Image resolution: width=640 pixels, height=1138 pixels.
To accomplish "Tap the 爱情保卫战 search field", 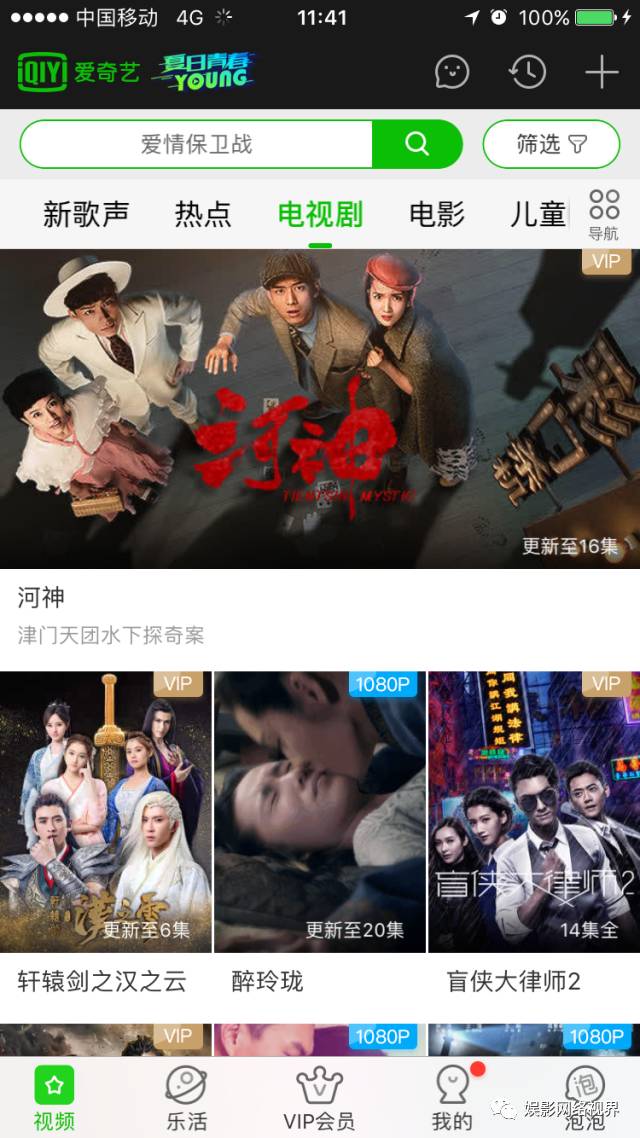I will coord(197,144).
